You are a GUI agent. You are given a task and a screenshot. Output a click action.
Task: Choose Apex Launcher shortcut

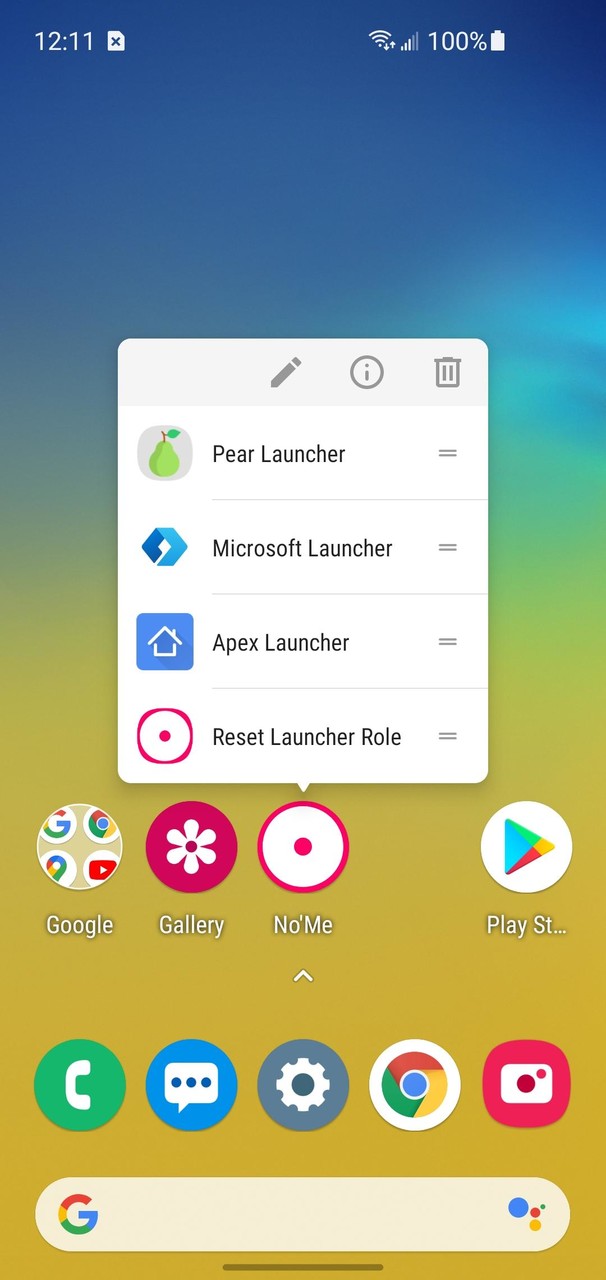pos(281,643)
